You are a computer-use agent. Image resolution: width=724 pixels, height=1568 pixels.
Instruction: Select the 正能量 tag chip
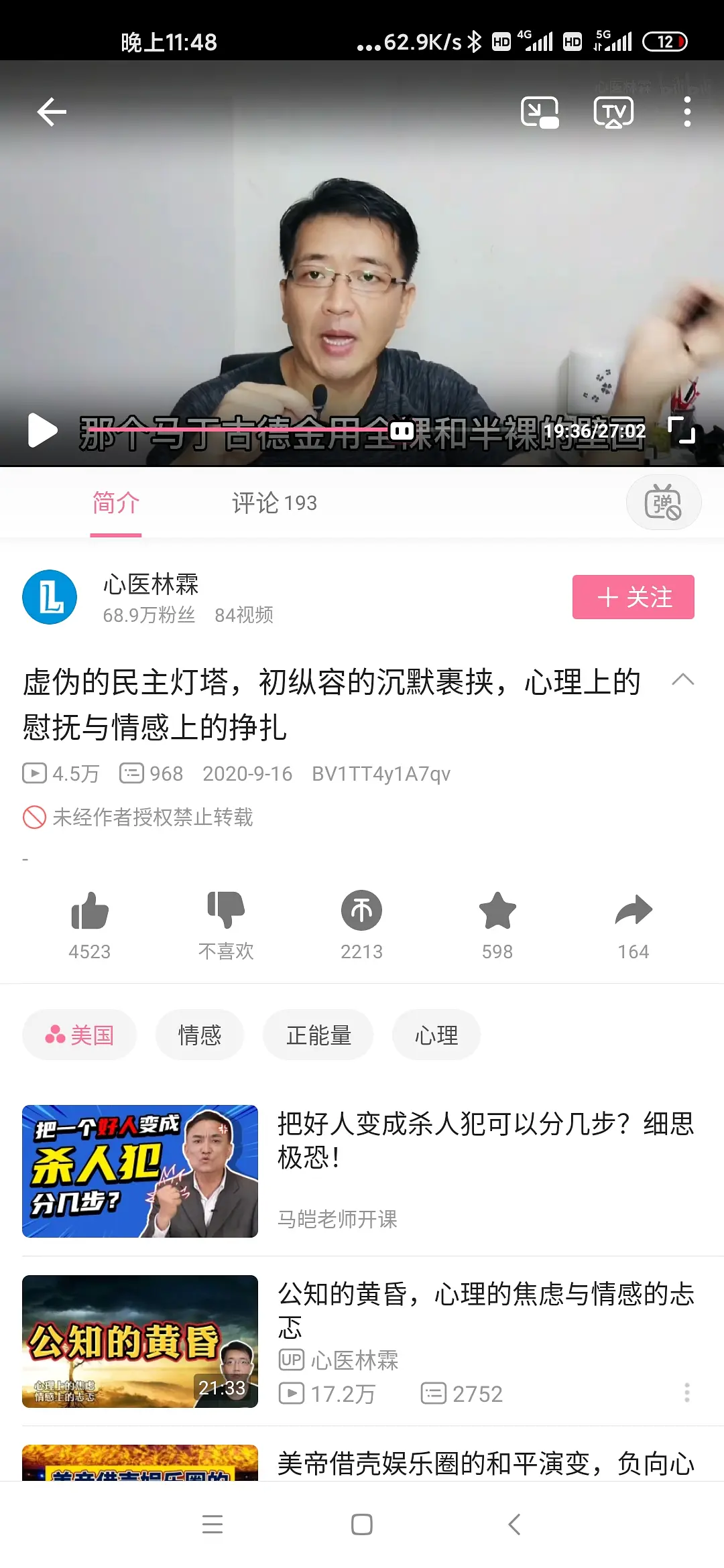click(x=318, y=1035)
